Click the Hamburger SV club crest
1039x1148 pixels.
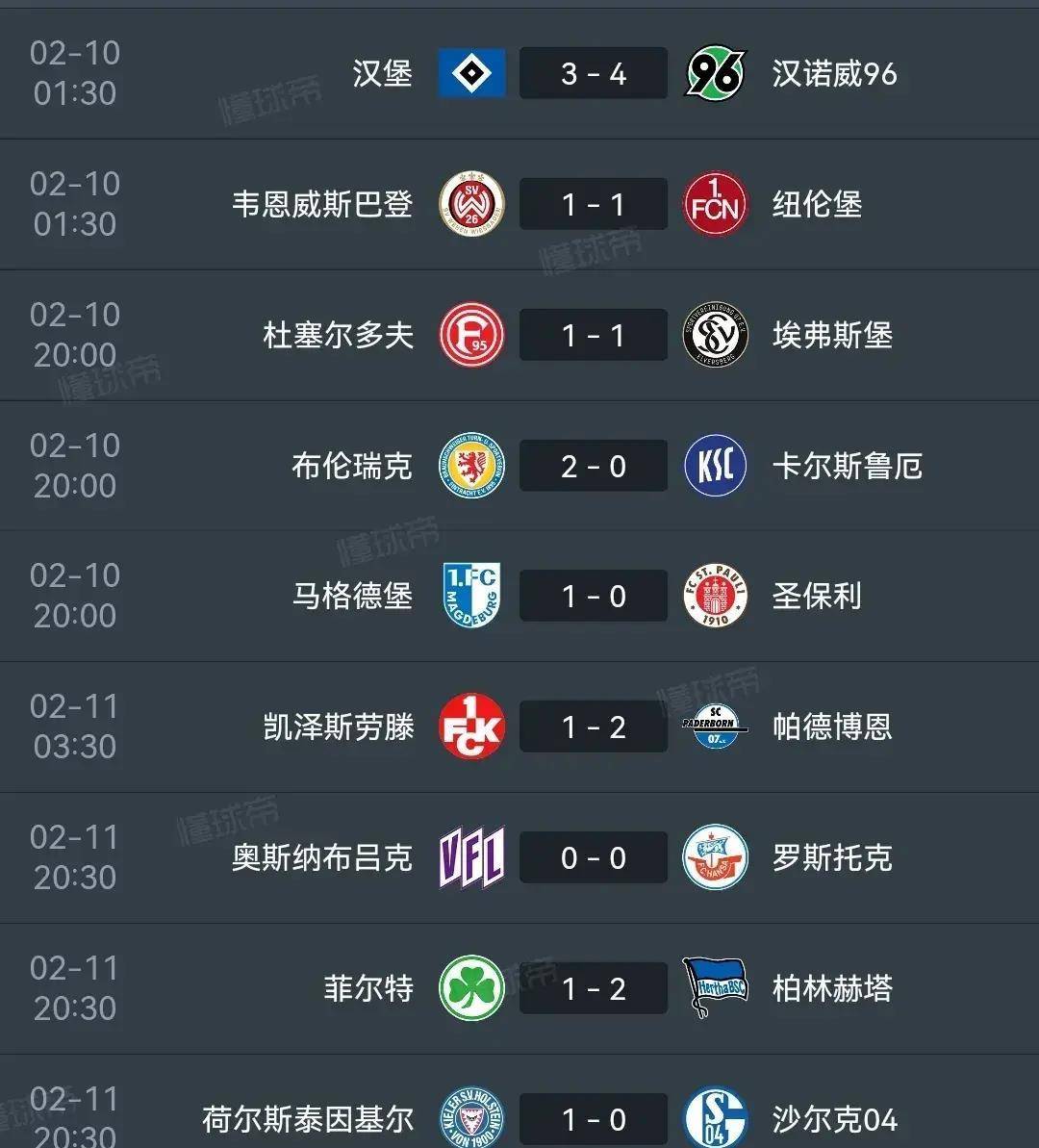(471, 73)
